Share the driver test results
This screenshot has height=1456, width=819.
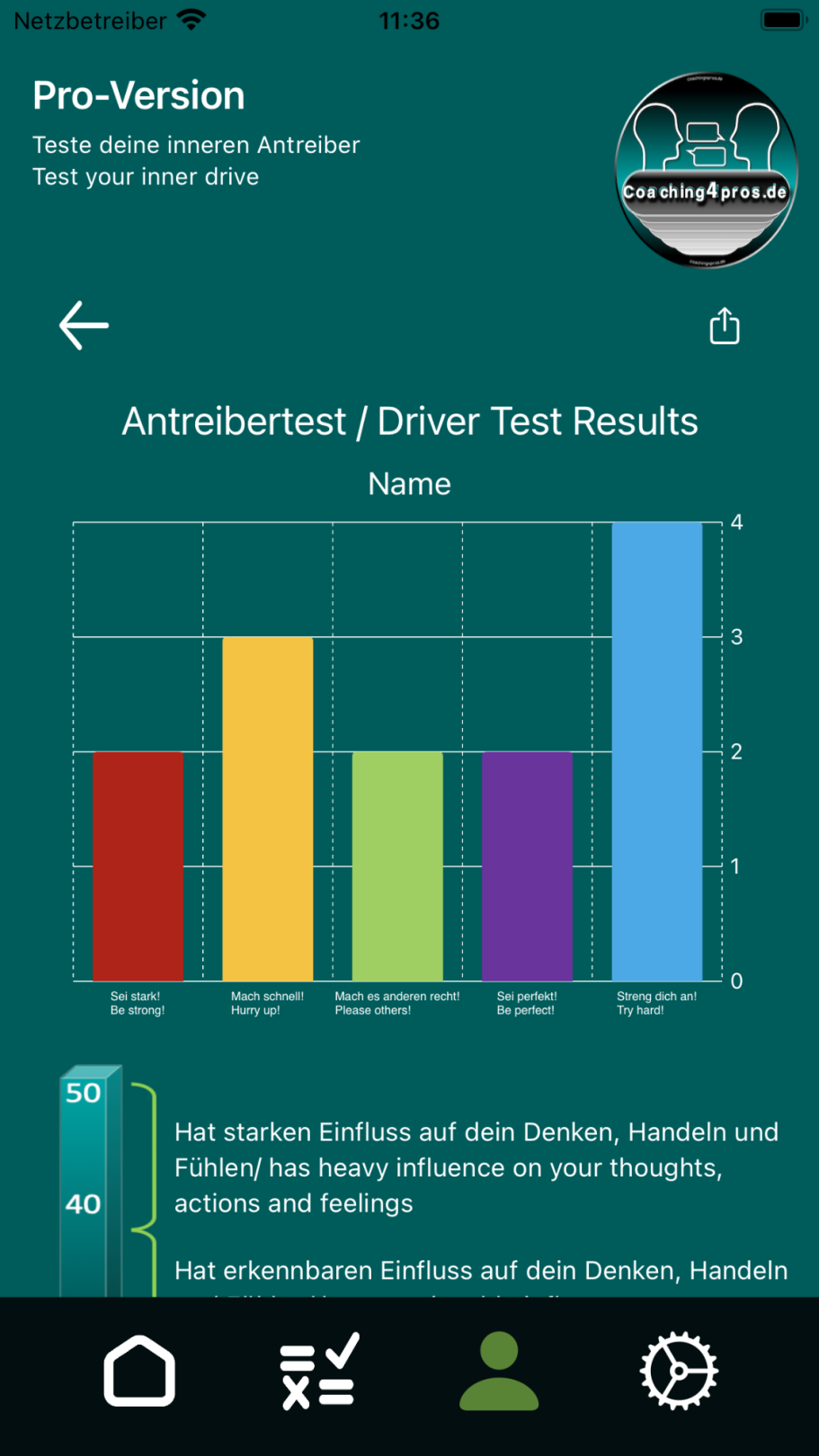click(x=725, y=325)
